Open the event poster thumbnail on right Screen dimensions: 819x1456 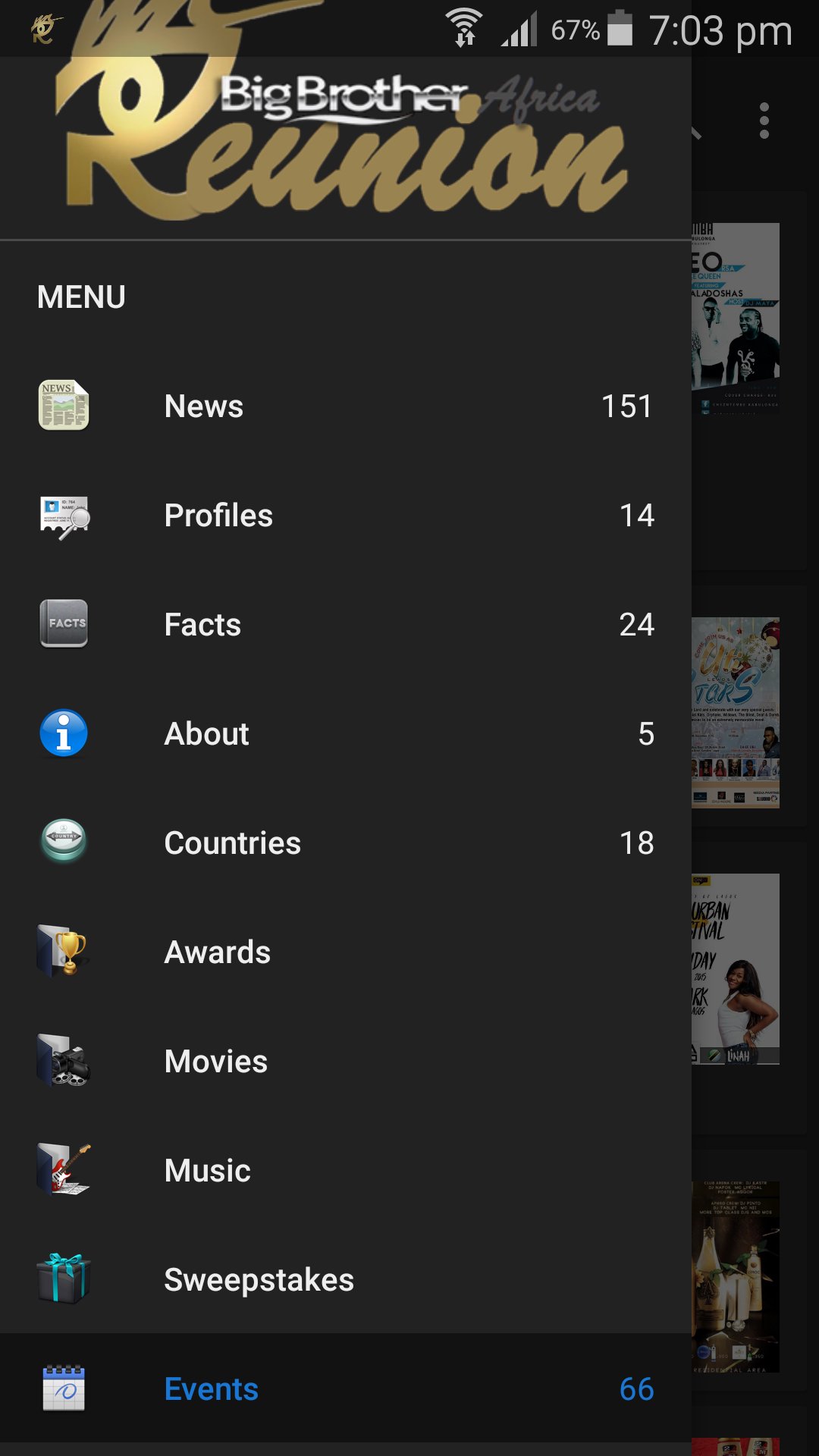(x=736, y=318)
